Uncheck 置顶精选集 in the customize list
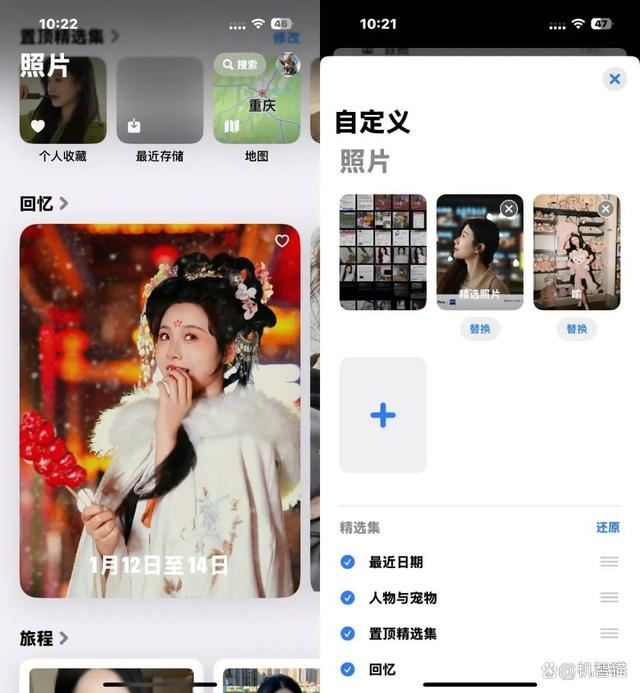Viewport: 640px width, 693px height. pyautogui.click(x=348, y=633)
